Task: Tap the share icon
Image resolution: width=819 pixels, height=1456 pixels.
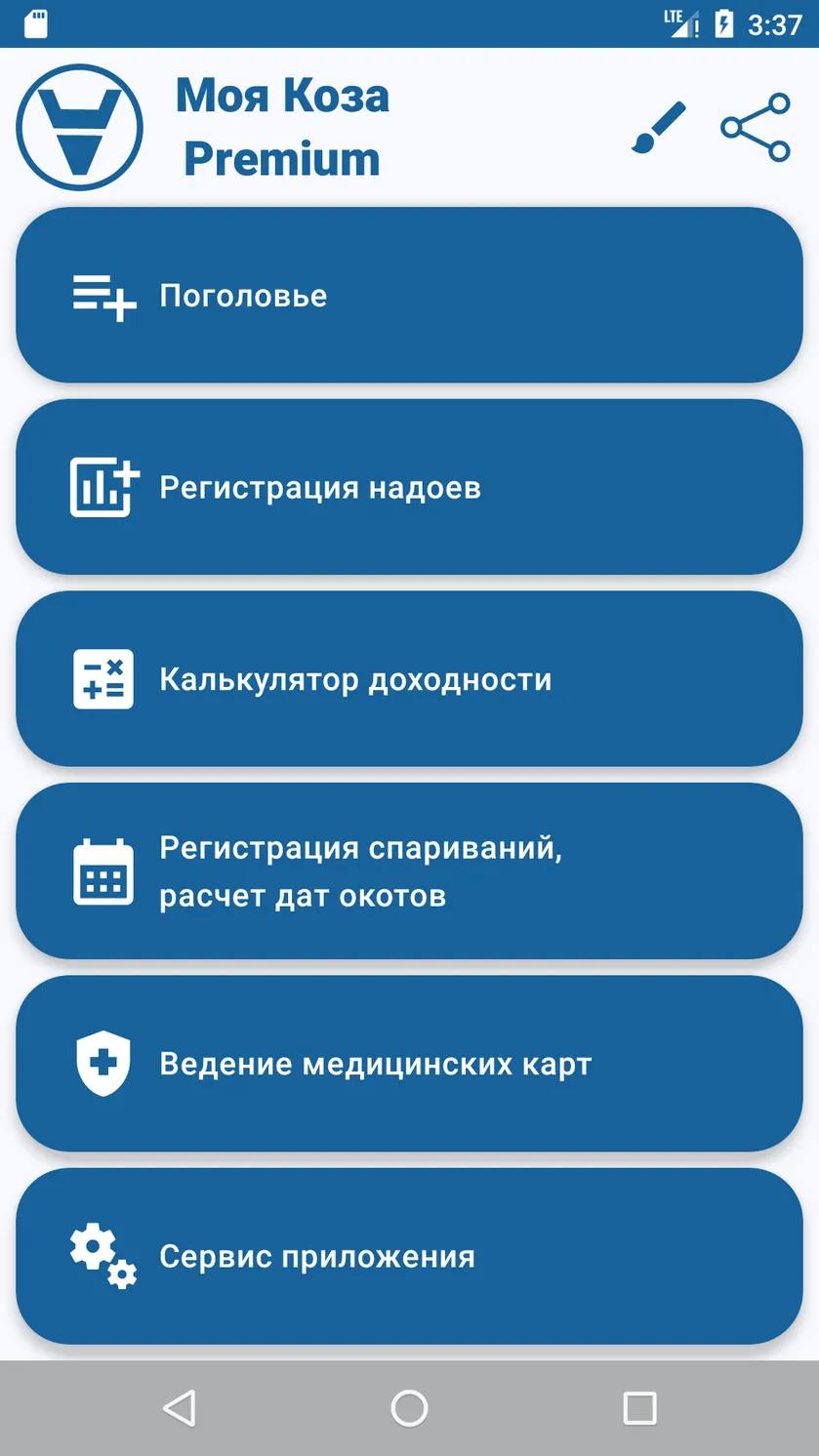Action: [756, 128]
